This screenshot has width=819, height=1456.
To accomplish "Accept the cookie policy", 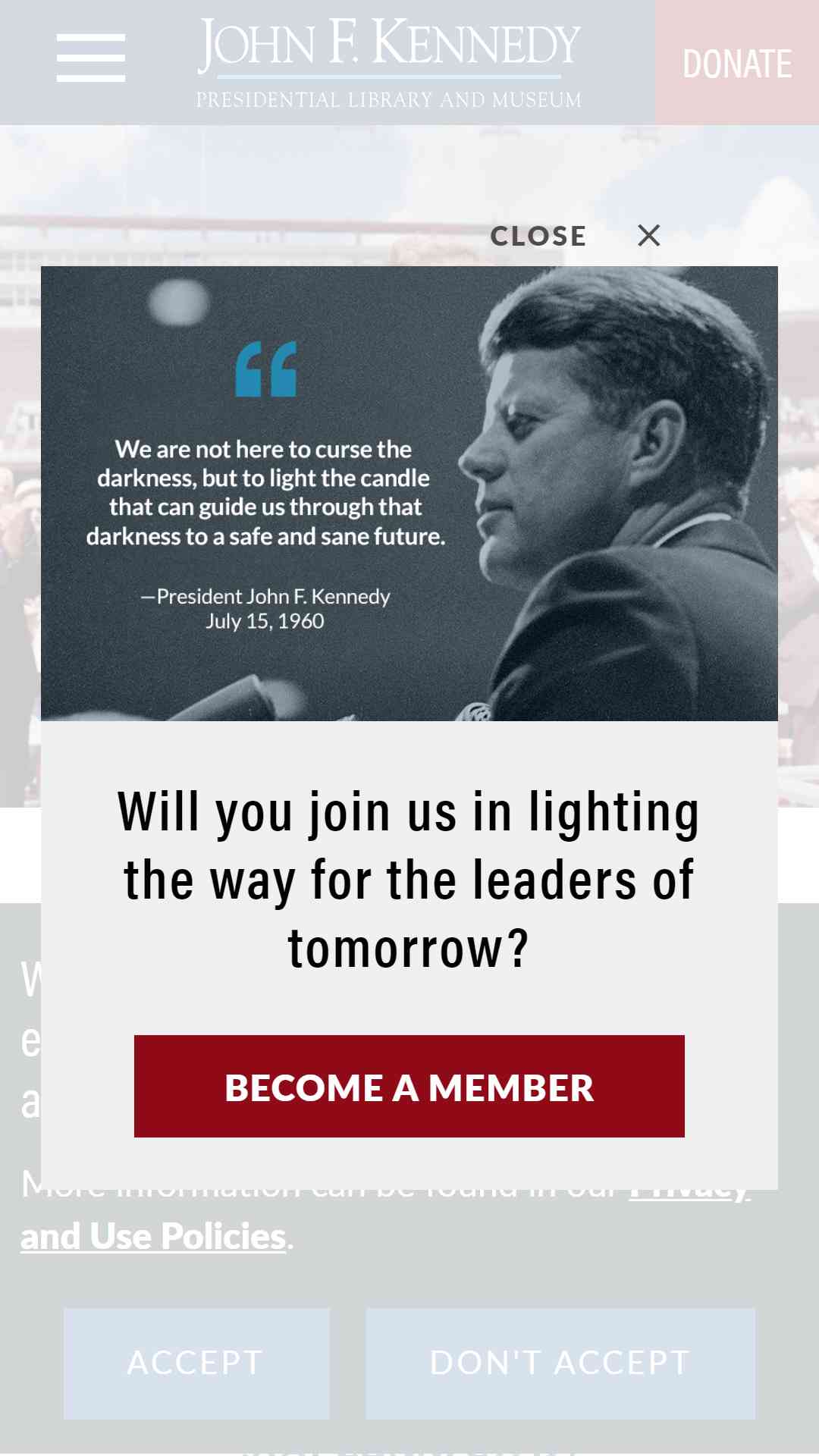I will tap(196, 1363).
